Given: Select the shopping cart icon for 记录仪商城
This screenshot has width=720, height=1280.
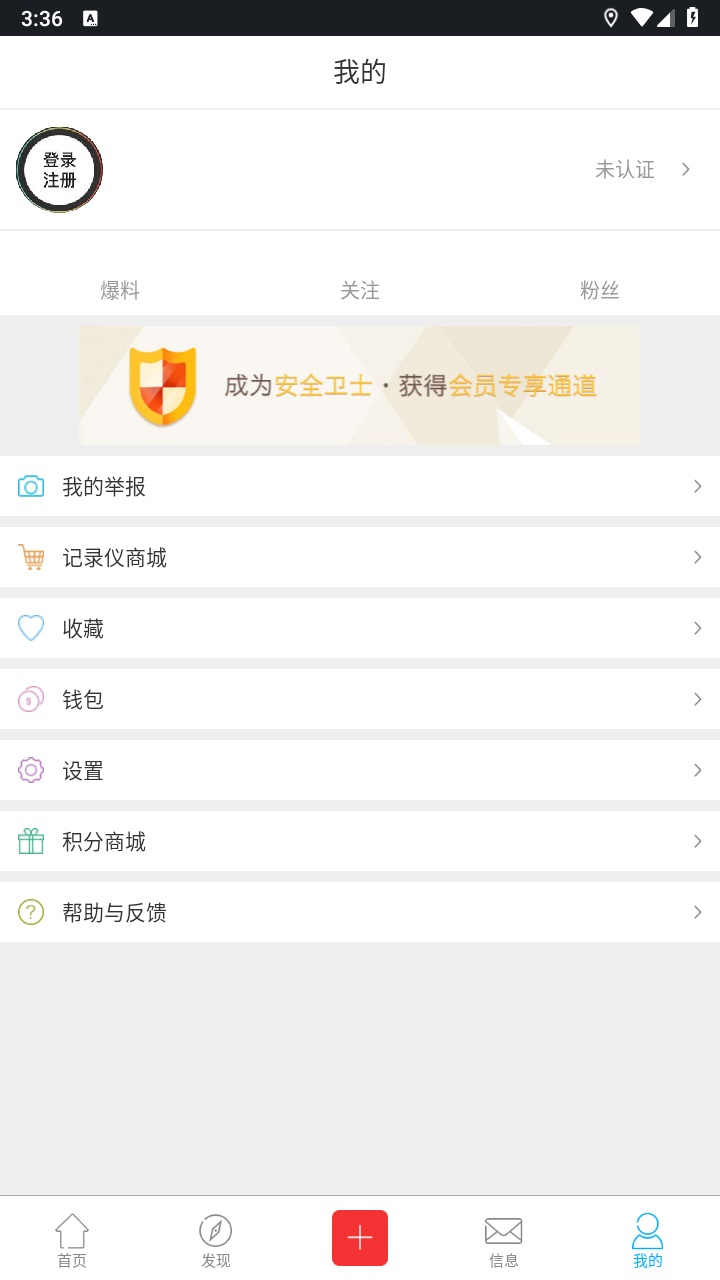Looking at the screenshot, I should (x=30, y=557).
